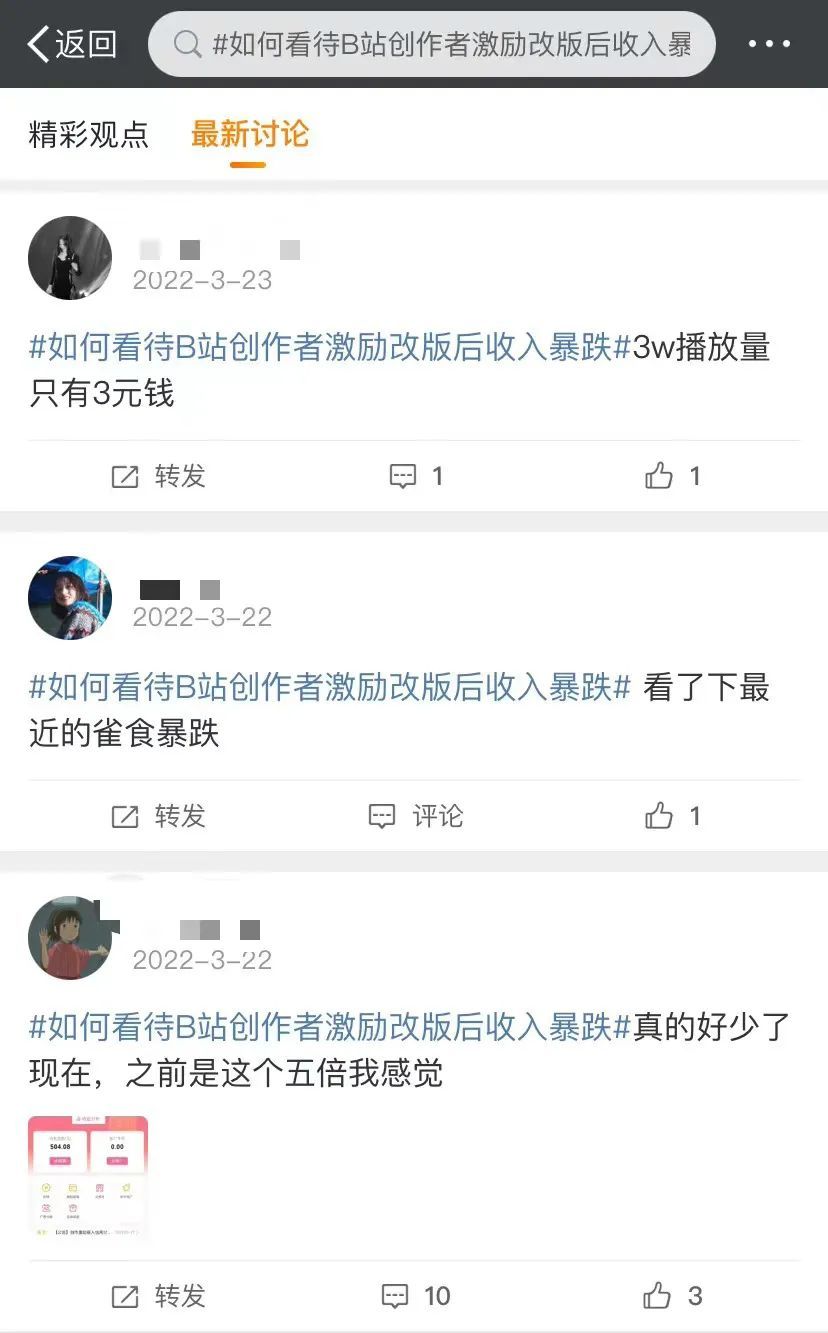Screen dimensions: 828x1333
Task: Click the repost icon on the first post
Action: click(127, 477)
